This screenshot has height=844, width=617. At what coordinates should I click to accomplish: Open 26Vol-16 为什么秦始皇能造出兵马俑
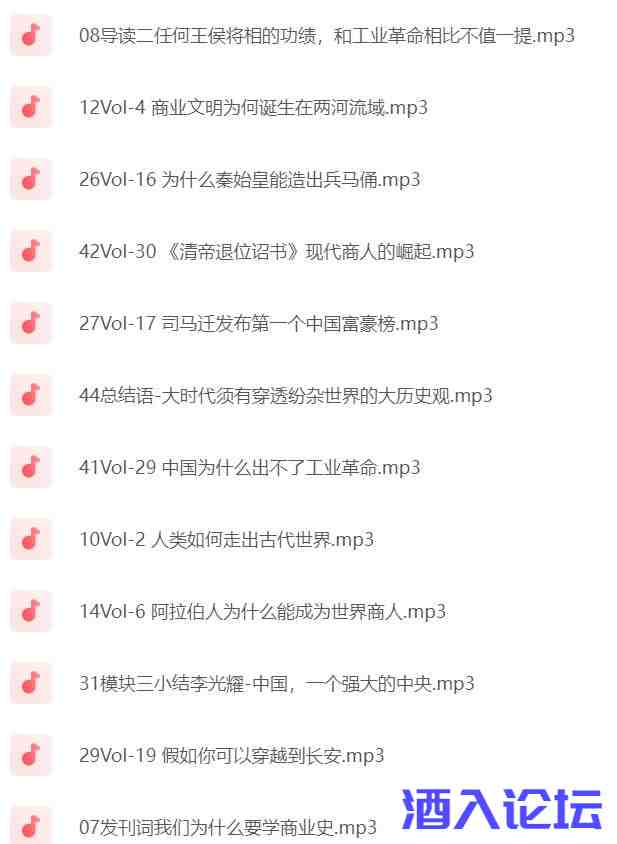pos(249,180)
